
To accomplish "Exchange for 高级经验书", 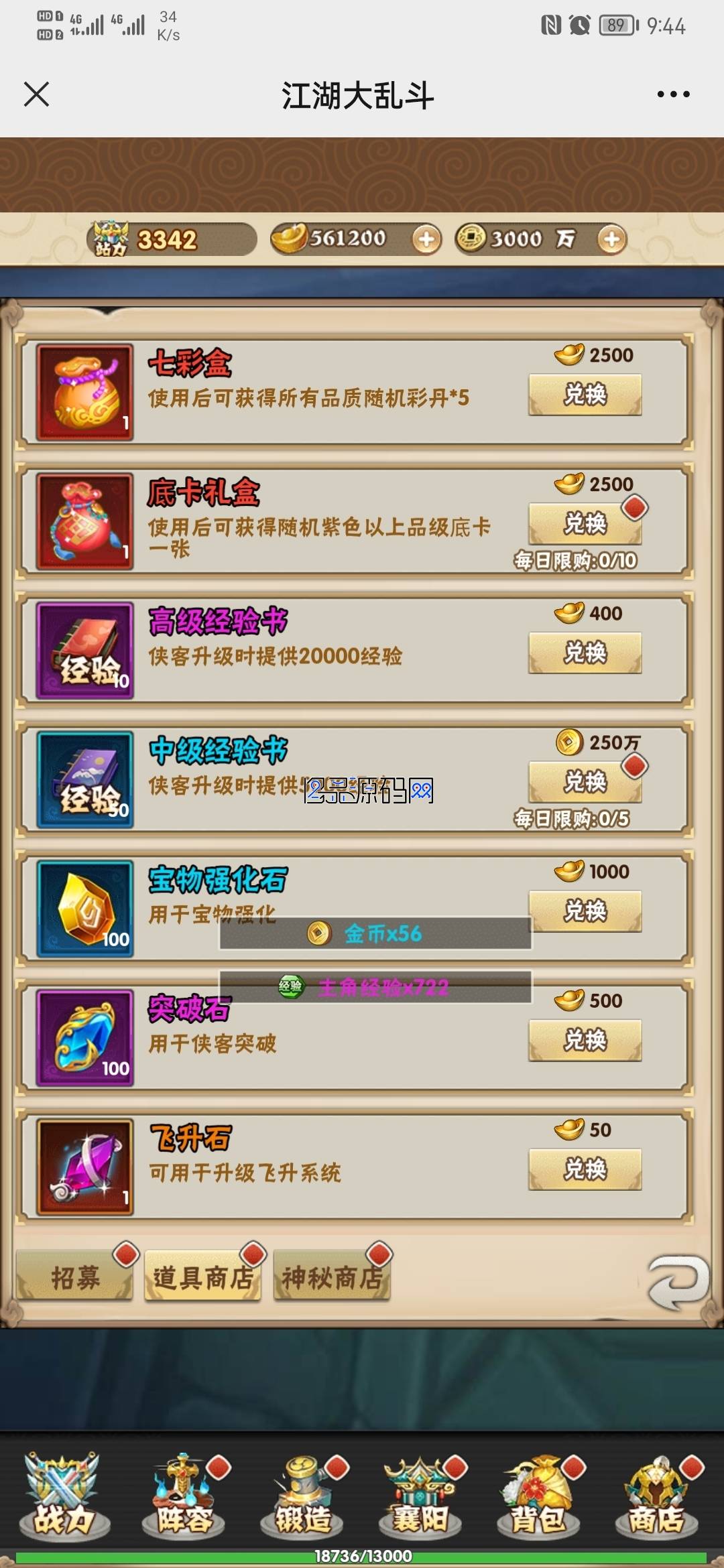I will click(585, 653).
